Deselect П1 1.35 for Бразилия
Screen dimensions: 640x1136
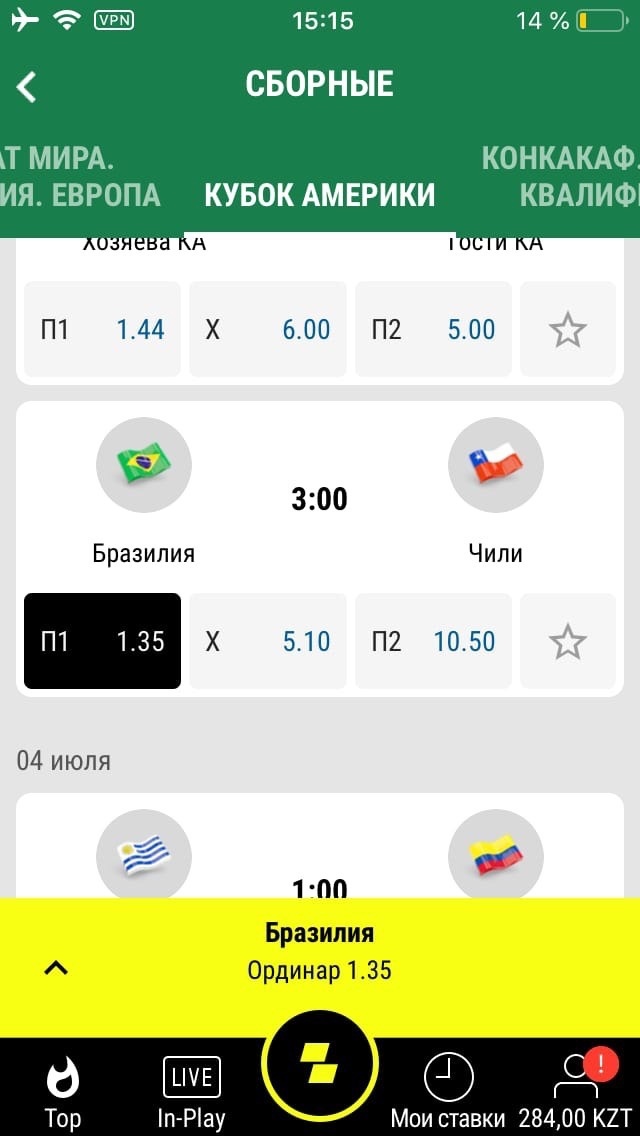[102, 641]
